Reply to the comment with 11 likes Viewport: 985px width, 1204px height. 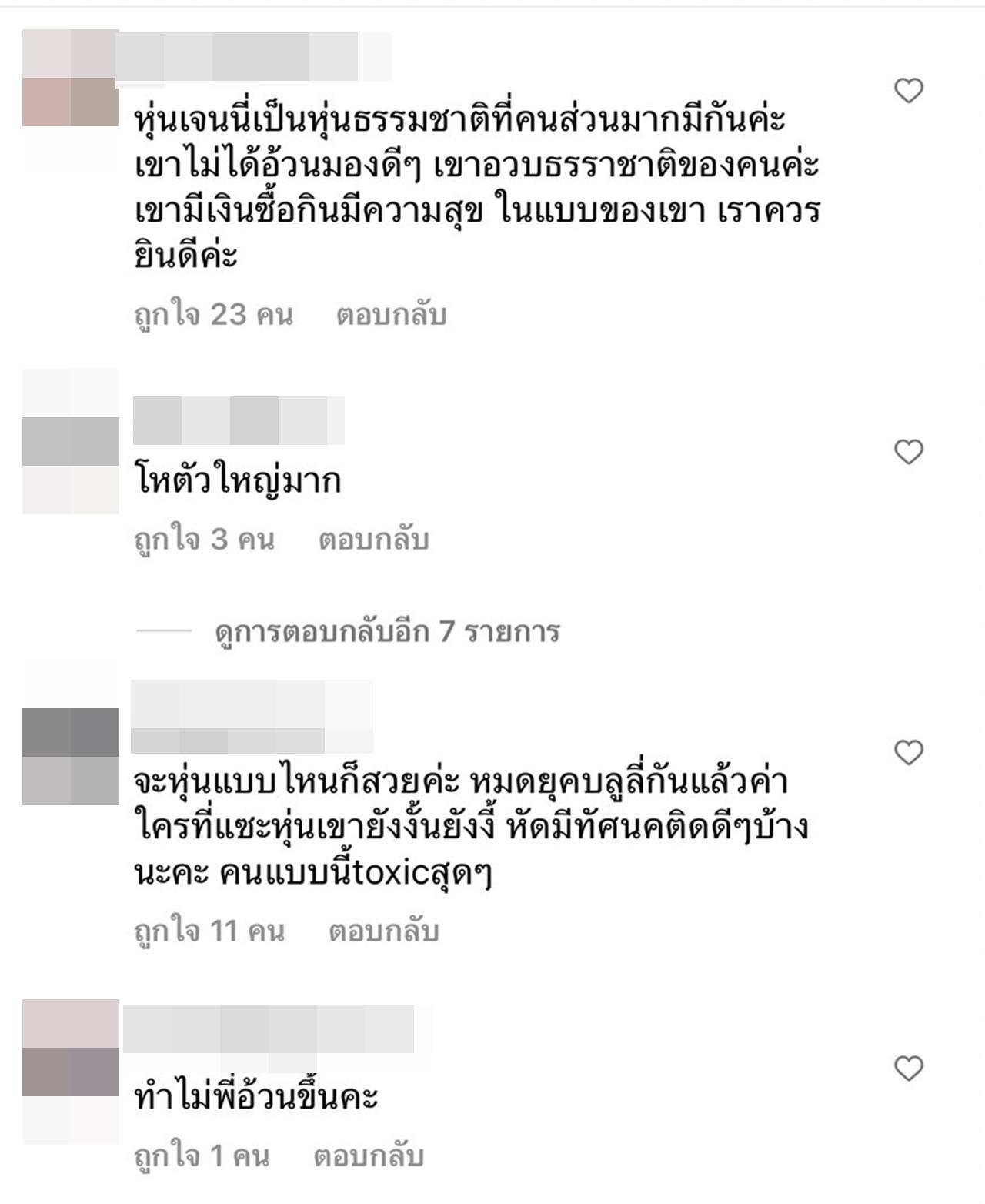[383, 931]
